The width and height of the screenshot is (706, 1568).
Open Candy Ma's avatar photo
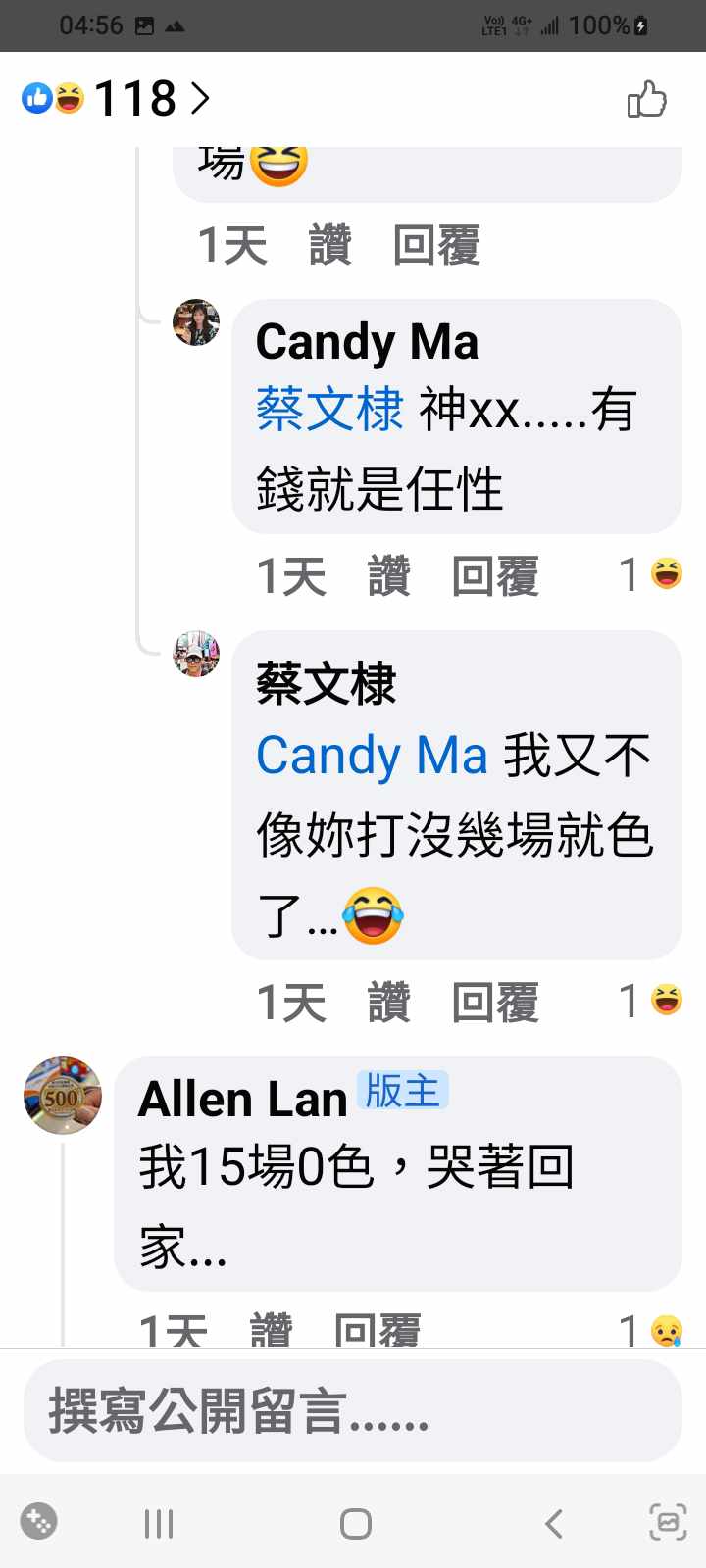click(x=196, y=322)
